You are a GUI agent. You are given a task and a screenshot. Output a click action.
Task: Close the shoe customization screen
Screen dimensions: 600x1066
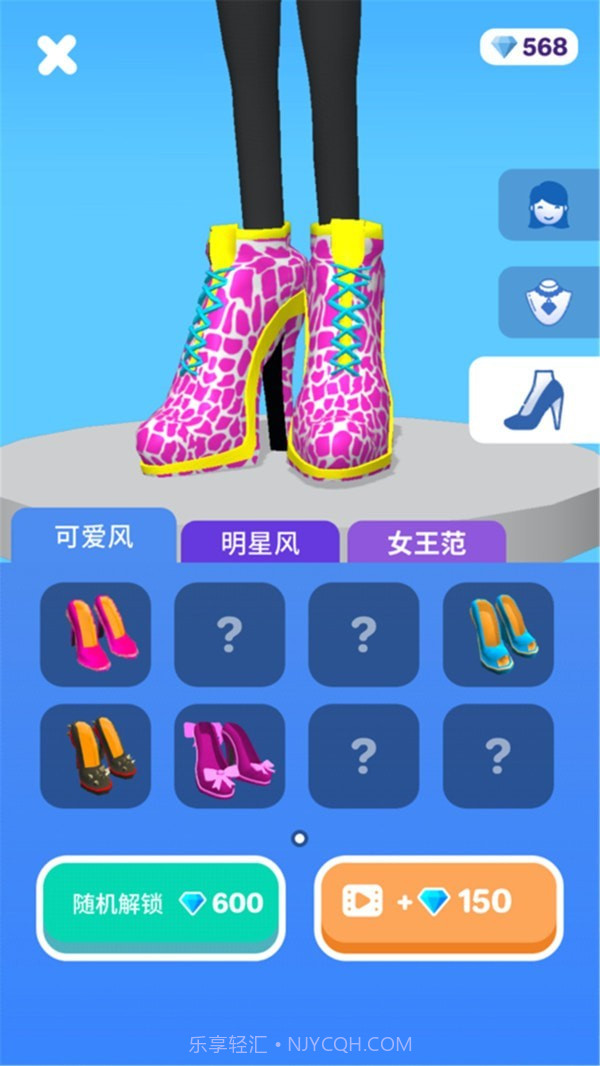(57, 55)
